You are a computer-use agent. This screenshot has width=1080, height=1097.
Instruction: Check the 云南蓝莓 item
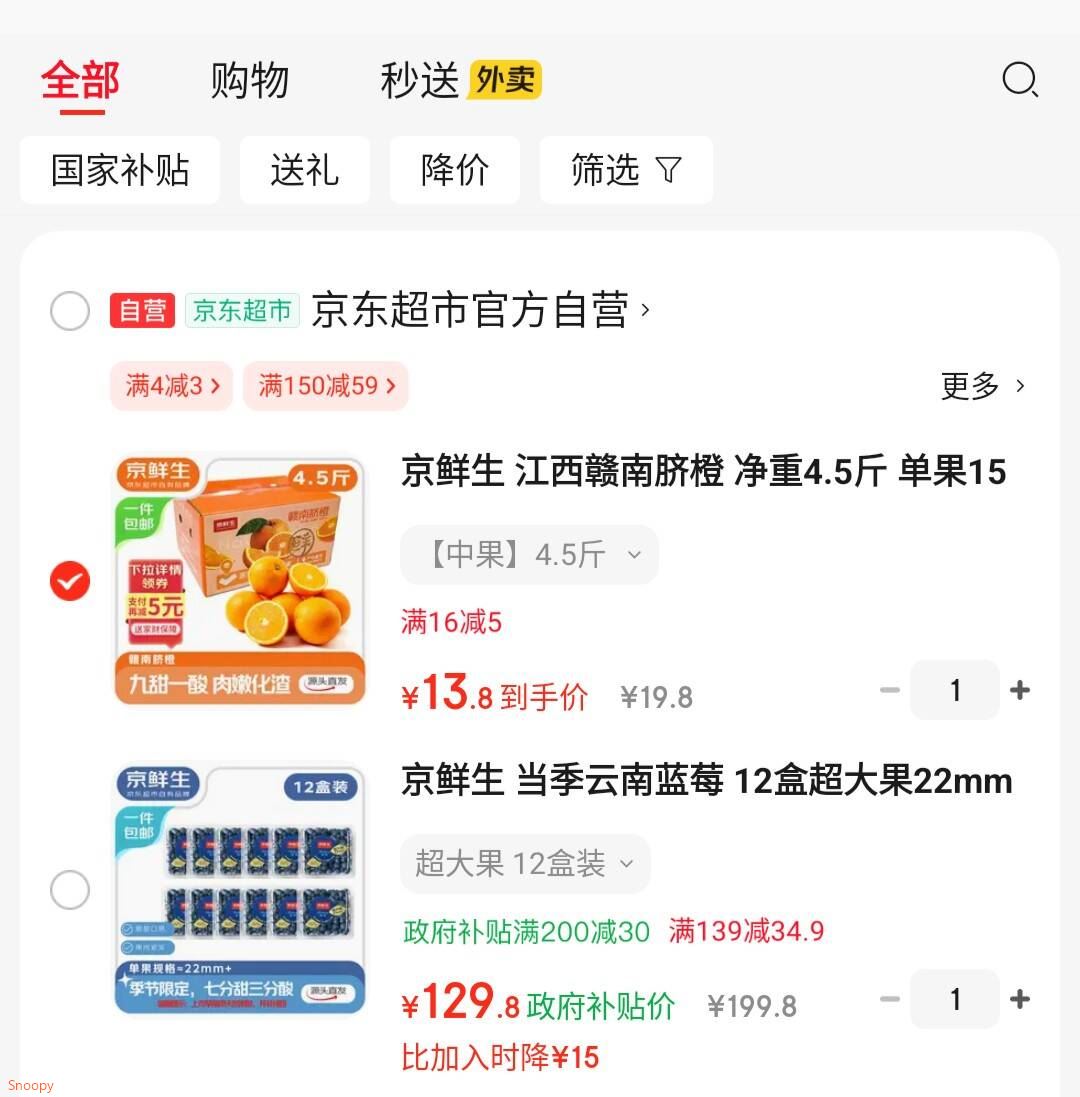pyautogui.click(x=70, y=890)
